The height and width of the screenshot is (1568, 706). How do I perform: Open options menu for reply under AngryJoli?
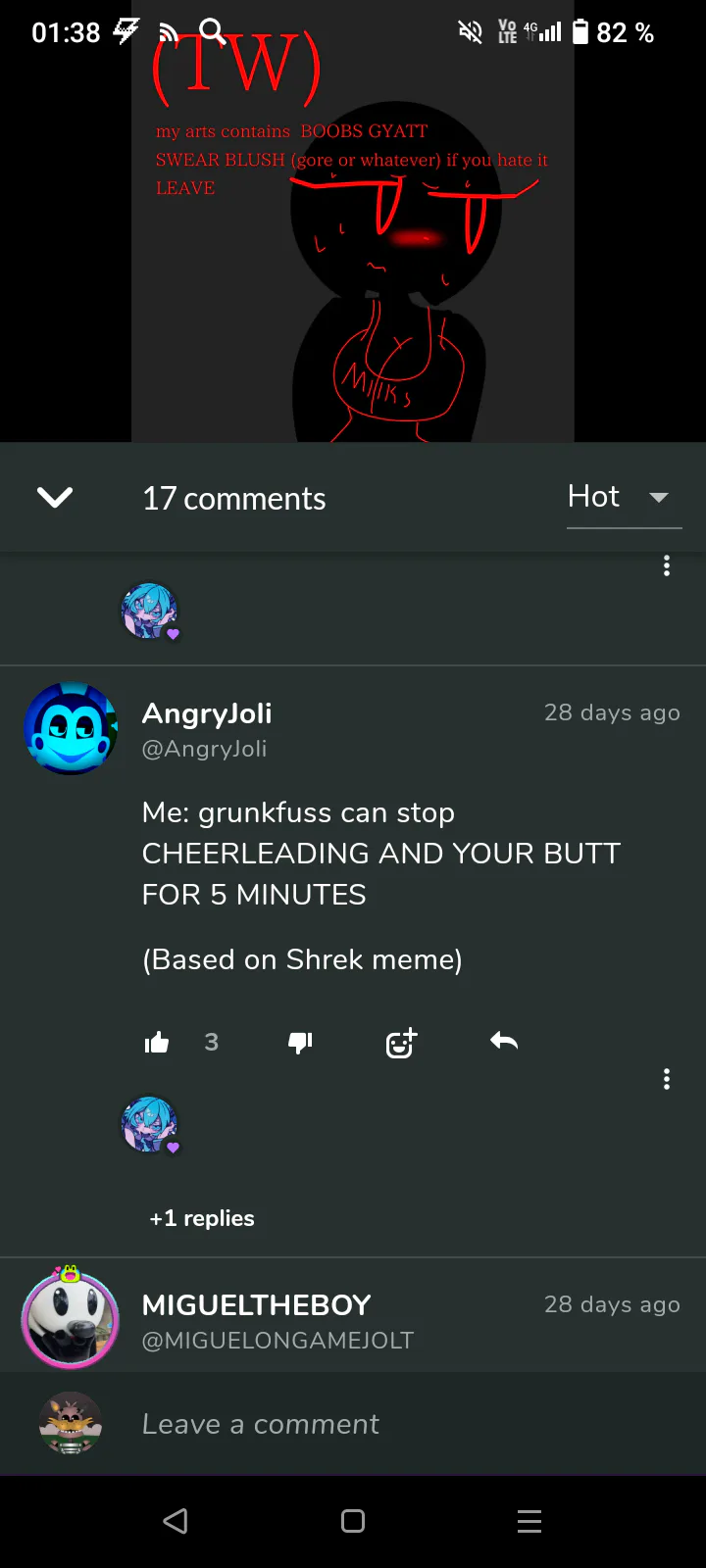click(x=667, y=1079)
